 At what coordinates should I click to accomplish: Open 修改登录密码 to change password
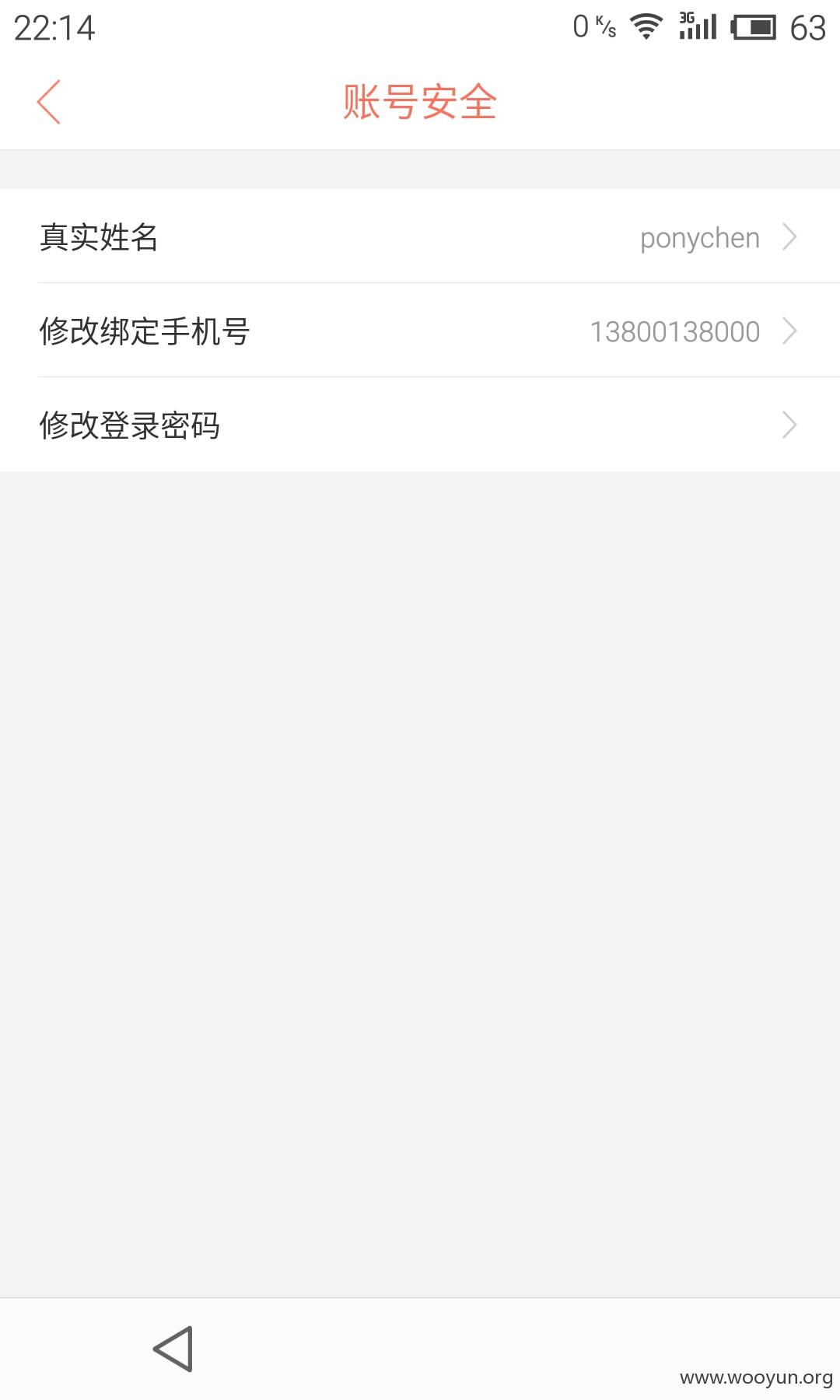point(420,425)
